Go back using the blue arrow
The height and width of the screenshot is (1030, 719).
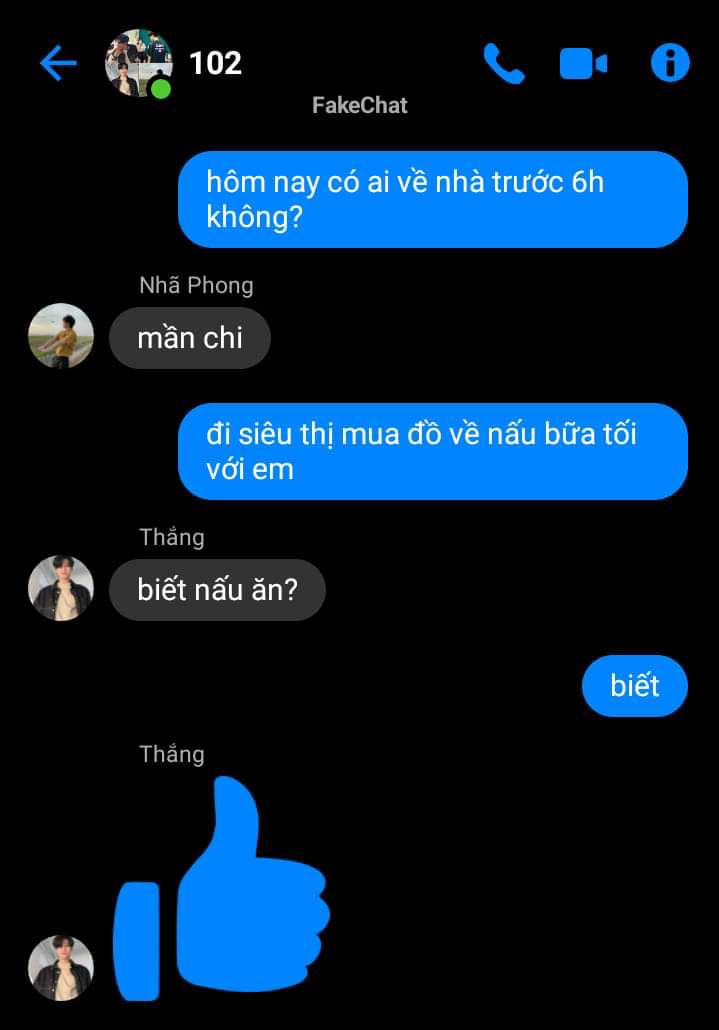click(x=58, y=64)
